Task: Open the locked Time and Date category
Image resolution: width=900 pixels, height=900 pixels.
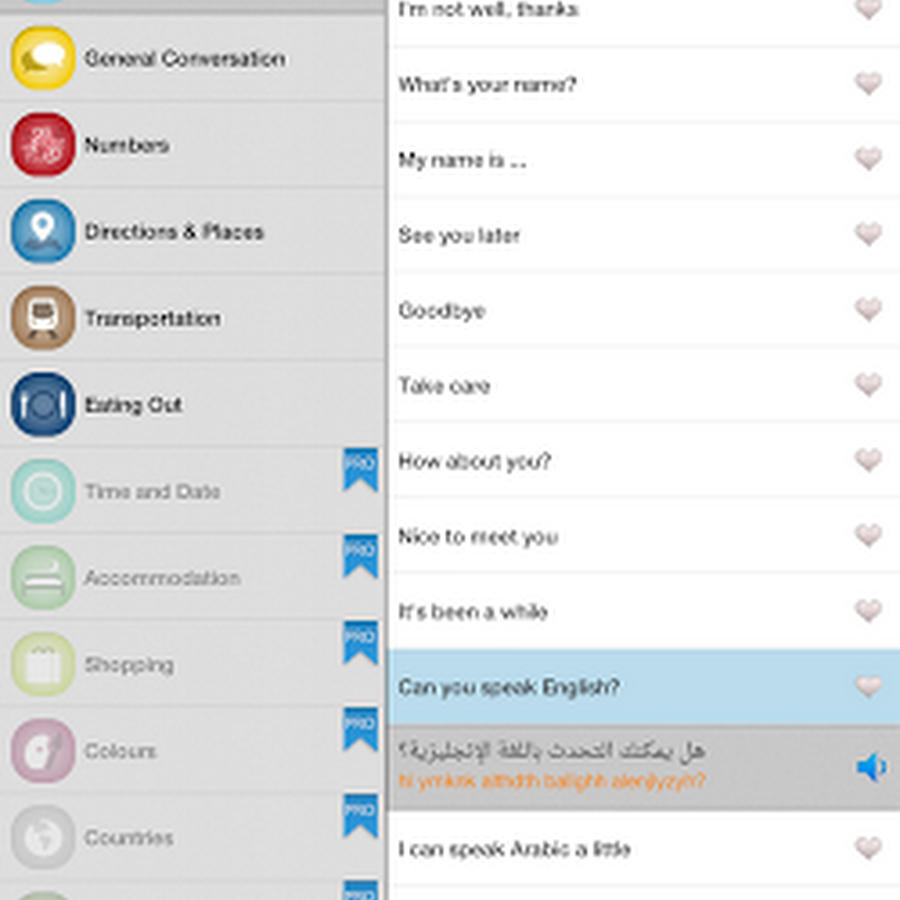Action: [x=185, y=491]
